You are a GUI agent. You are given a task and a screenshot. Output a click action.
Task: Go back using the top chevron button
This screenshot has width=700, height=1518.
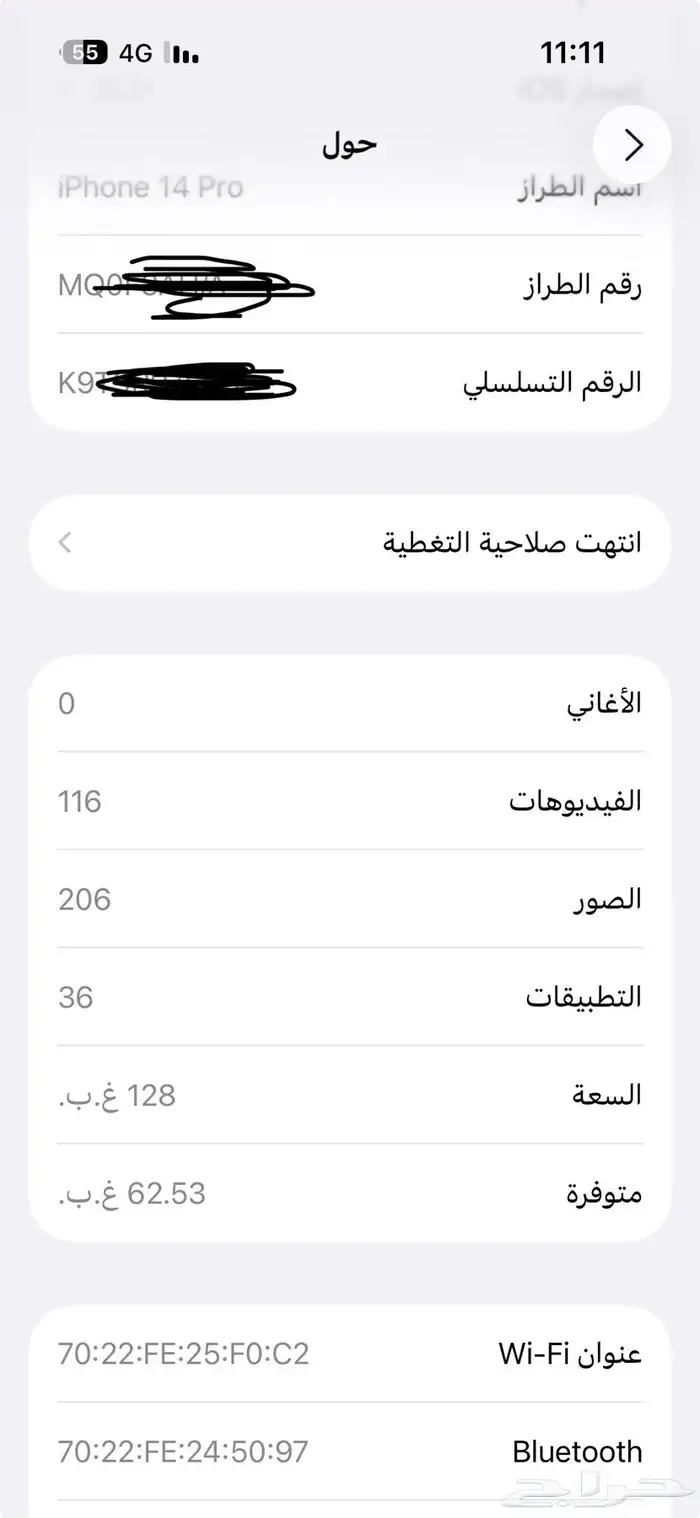[632, 146]
